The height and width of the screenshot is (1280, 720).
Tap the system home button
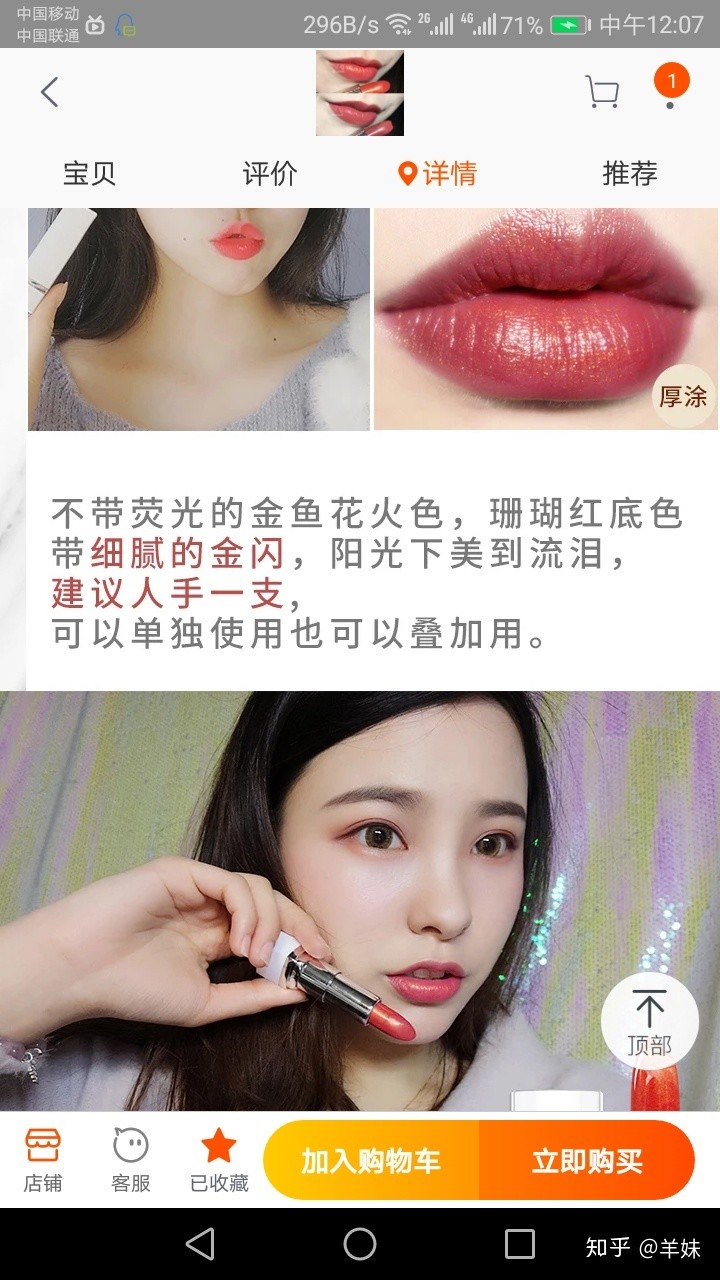360,1244
